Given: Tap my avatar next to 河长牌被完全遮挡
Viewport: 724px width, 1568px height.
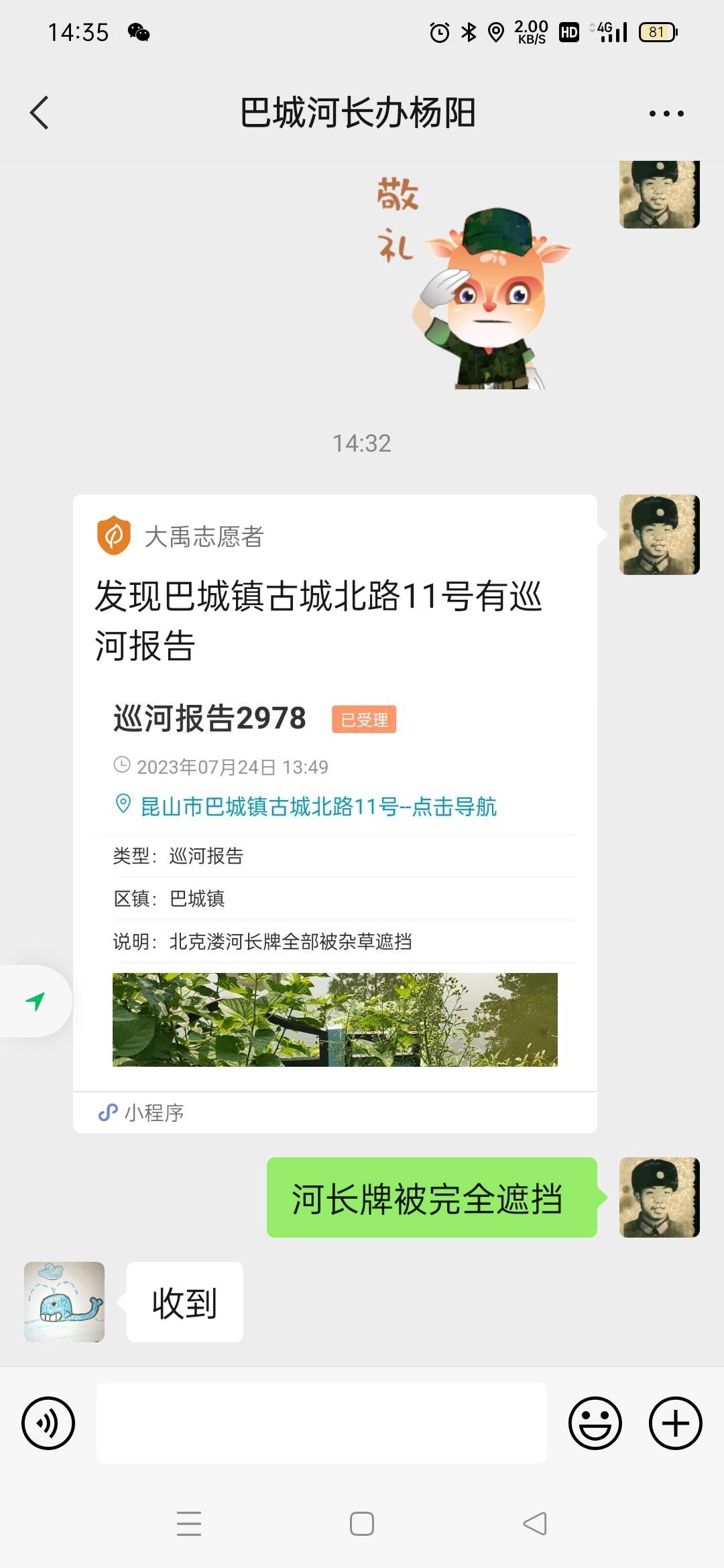Looking at the screenshot, I should (x=660, y=1197).
